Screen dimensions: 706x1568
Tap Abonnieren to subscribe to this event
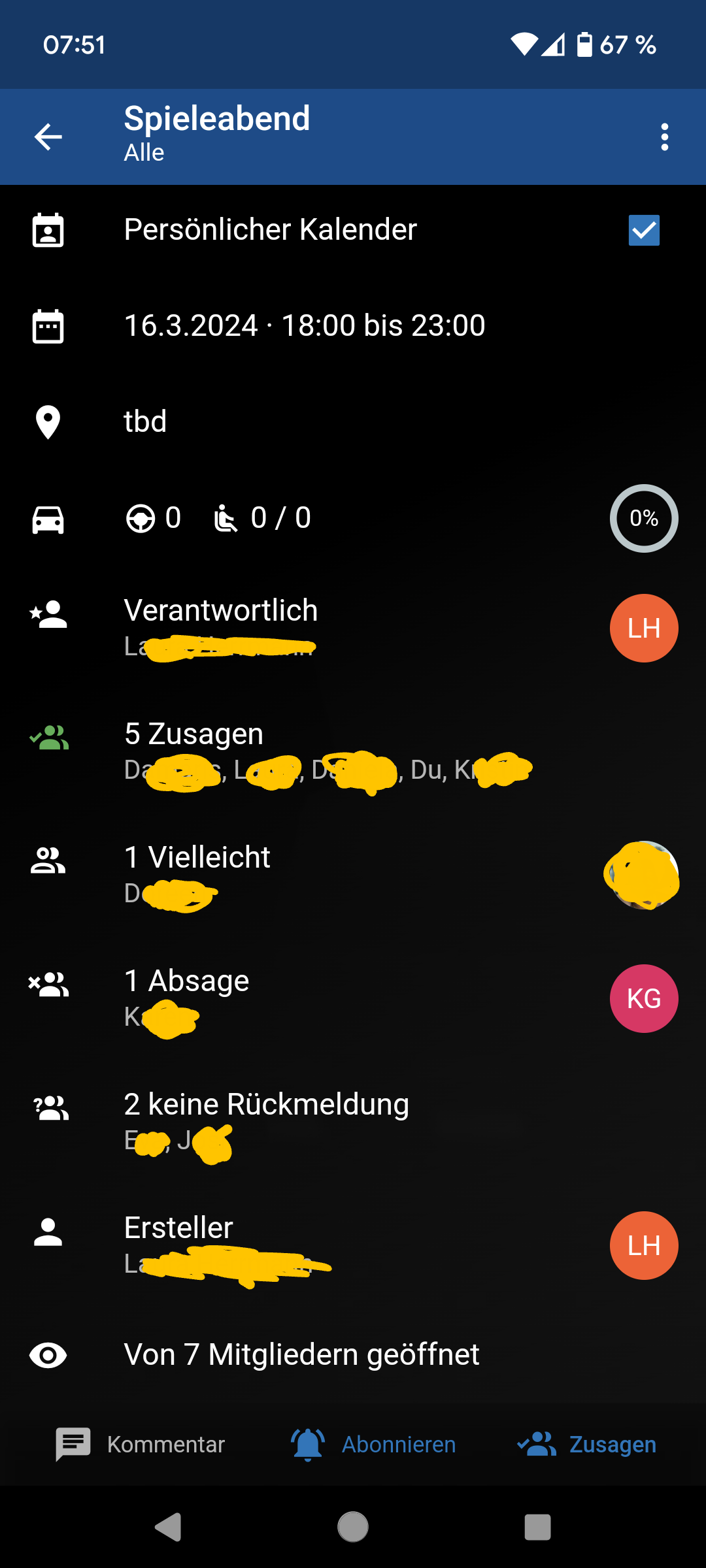373,1444
